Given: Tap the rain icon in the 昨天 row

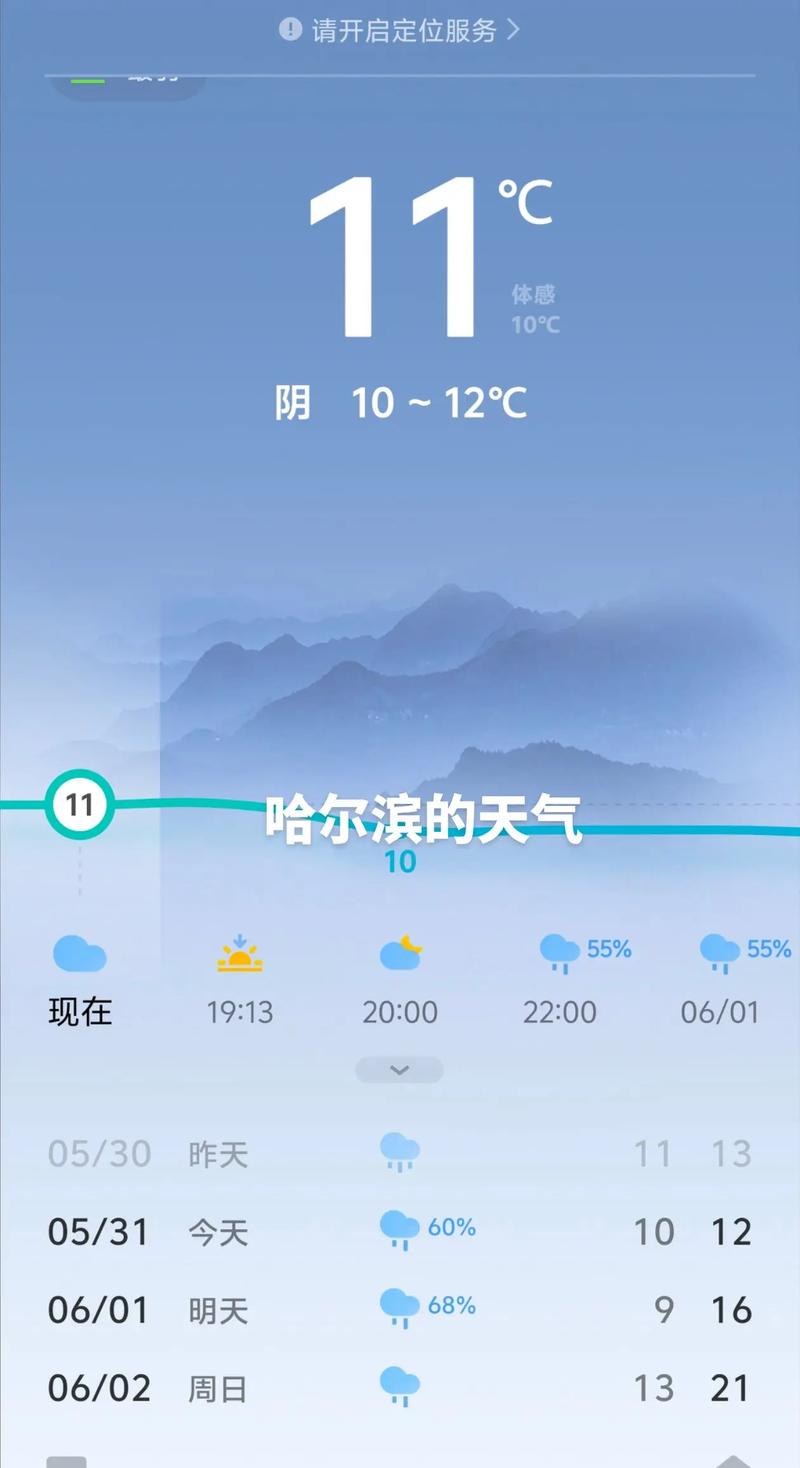Looking at the screenshot, I should point(399,1152).
